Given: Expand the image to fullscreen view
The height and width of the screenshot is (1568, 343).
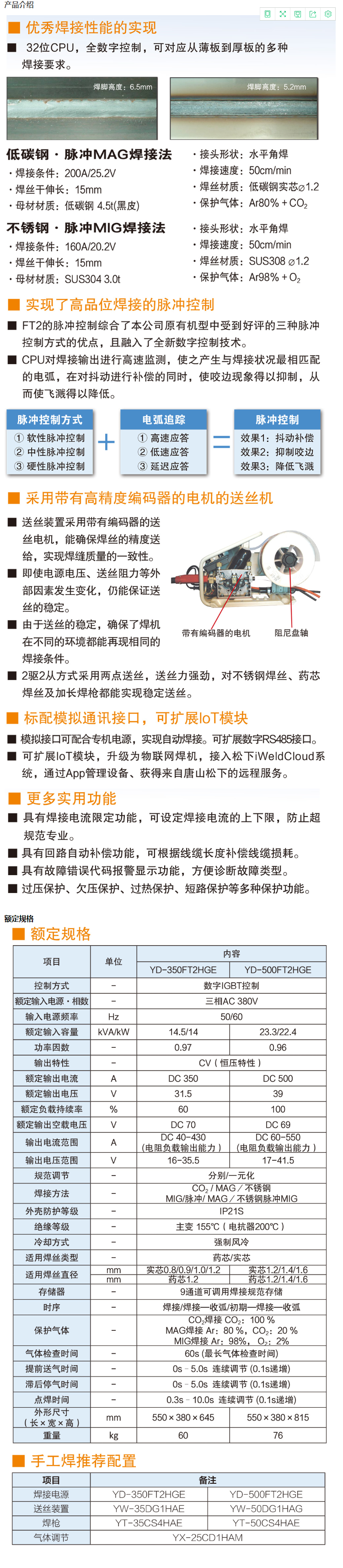Looking at the screenshot, I should click(x=283, y=14).
